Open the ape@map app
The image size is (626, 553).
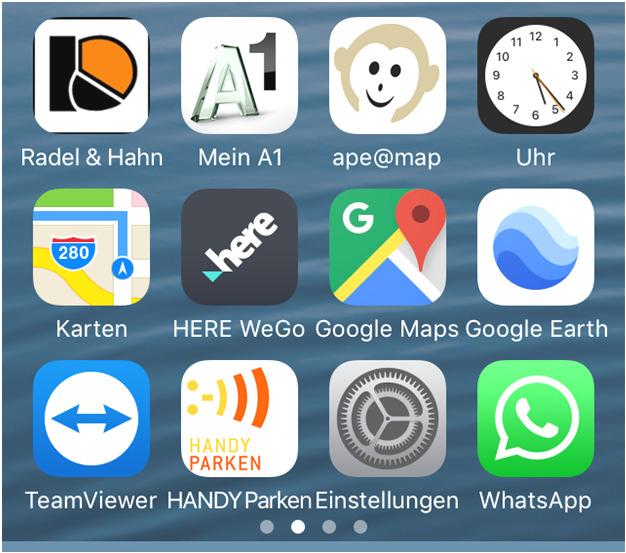point(387,76)
